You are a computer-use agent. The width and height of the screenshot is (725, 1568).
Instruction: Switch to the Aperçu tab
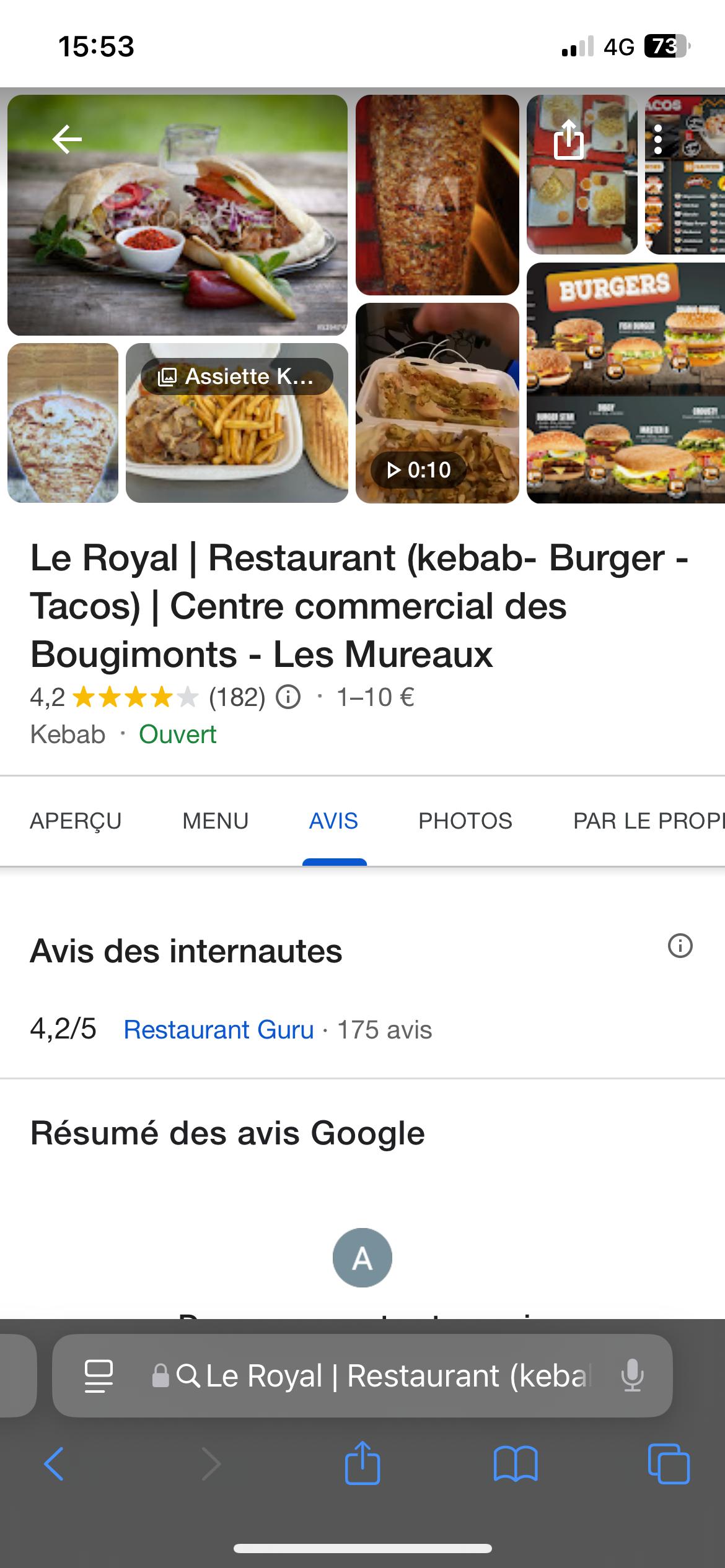(76, 821)
